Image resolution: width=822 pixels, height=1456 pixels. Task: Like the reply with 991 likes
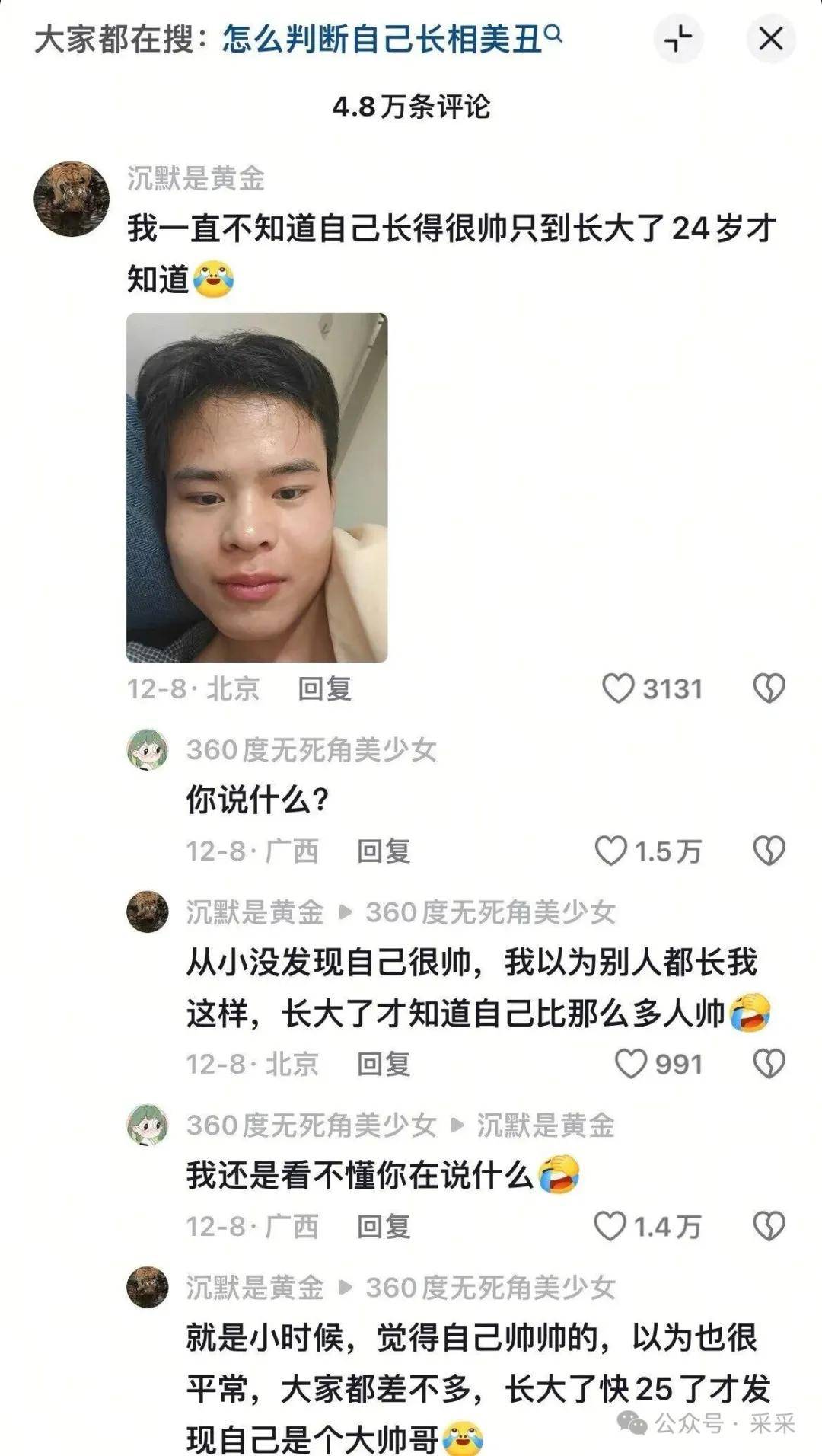pyautogui.click(x=630, y=1064)
